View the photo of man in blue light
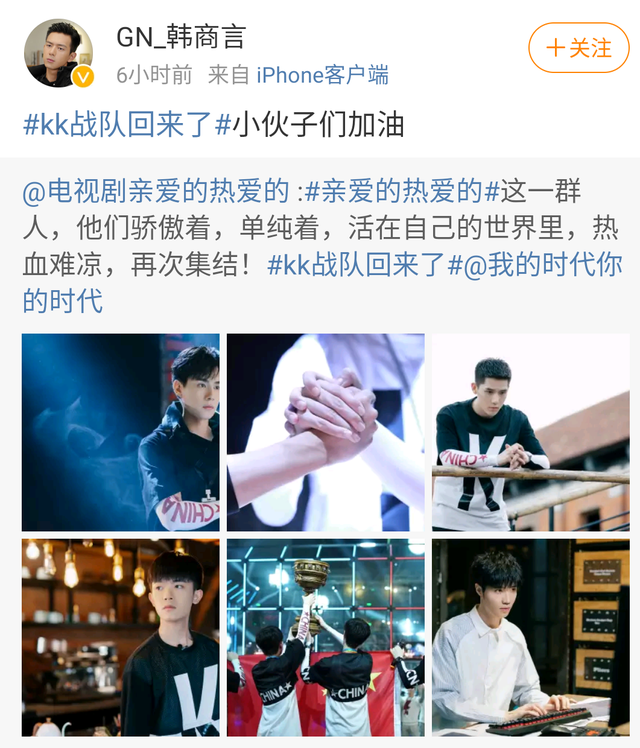The image size is (640, 748). (120, 432)
